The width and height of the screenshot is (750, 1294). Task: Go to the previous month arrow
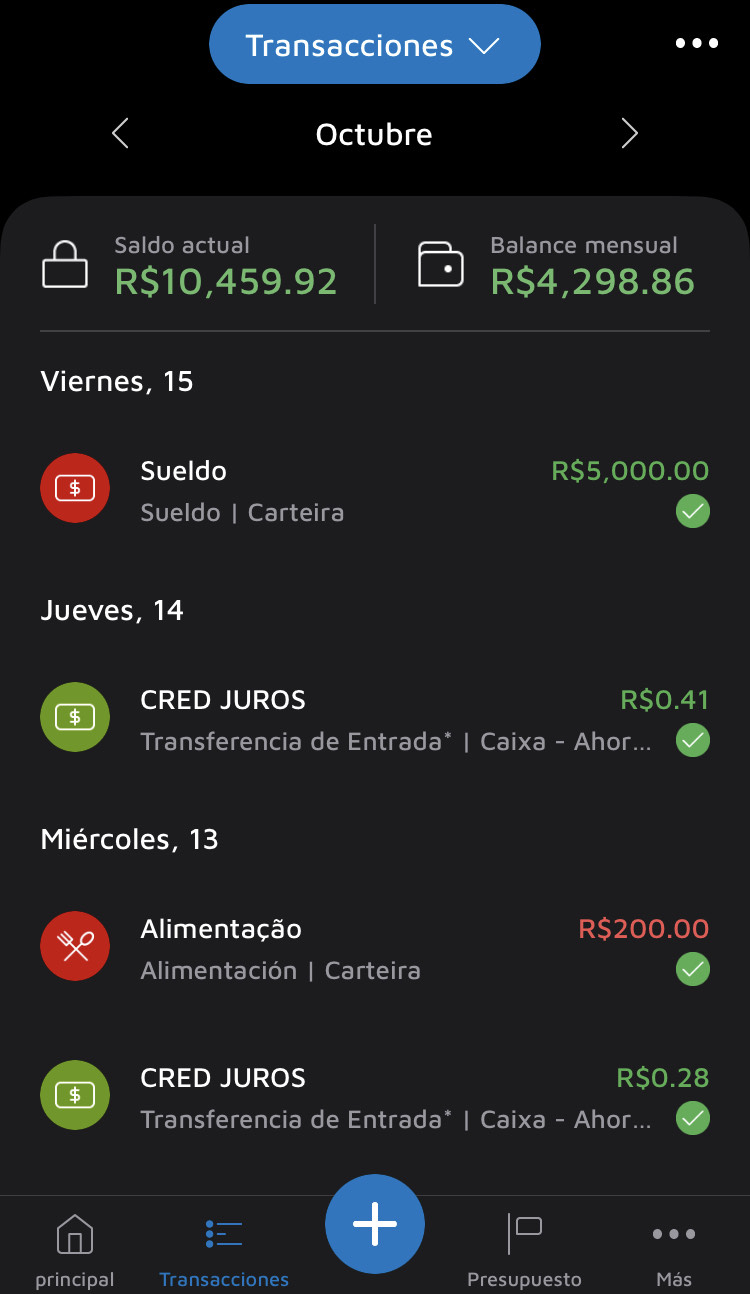121,134
